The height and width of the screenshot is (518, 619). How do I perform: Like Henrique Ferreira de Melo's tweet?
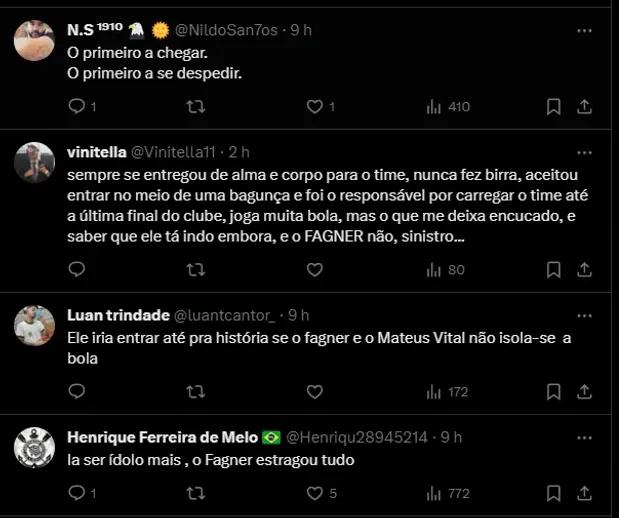click(x=314, y=493)
